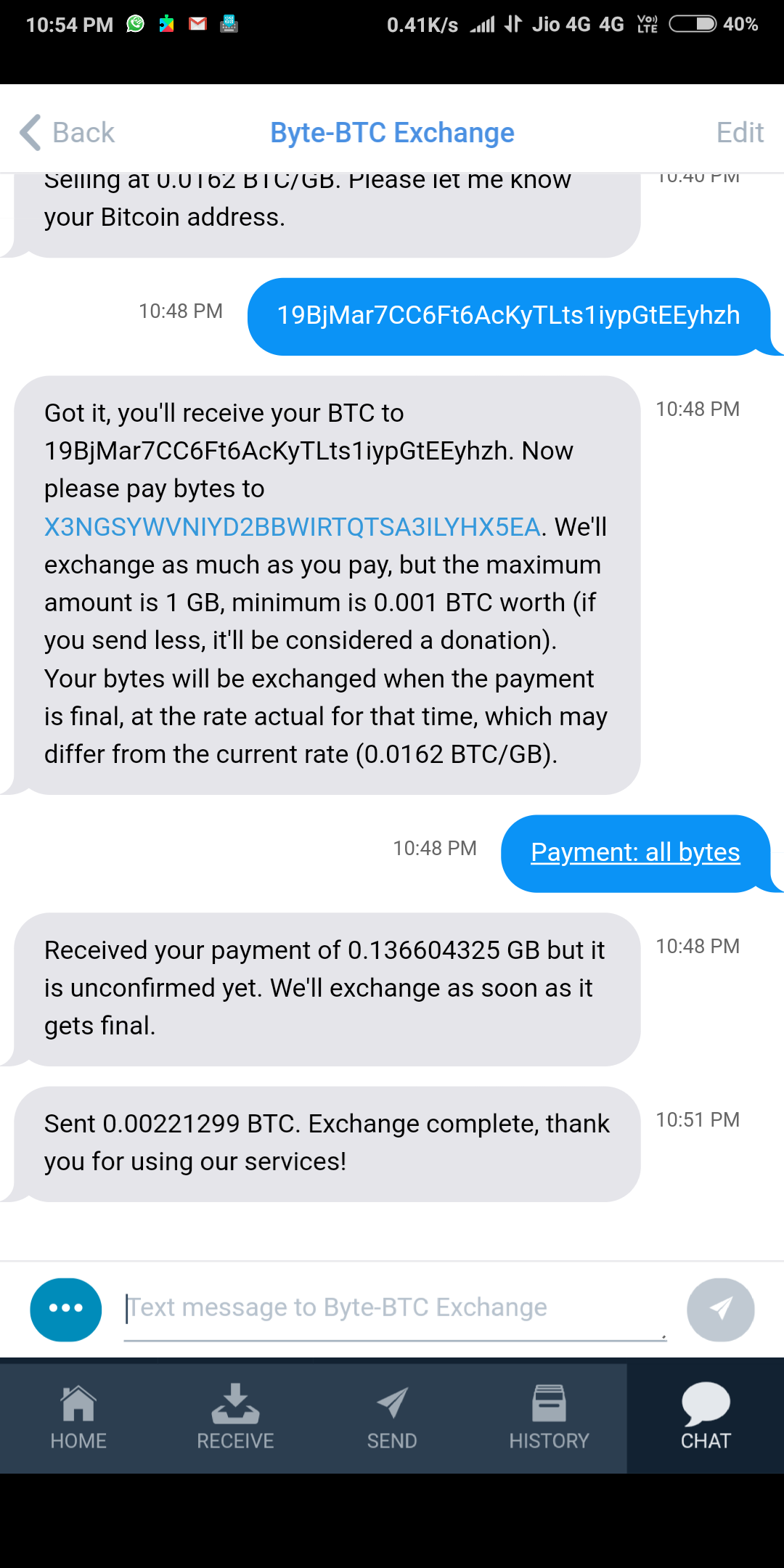This screenshot has height=1568, width=784.
Task: Tap Edit in the chat header
Action: click(739, 133)
